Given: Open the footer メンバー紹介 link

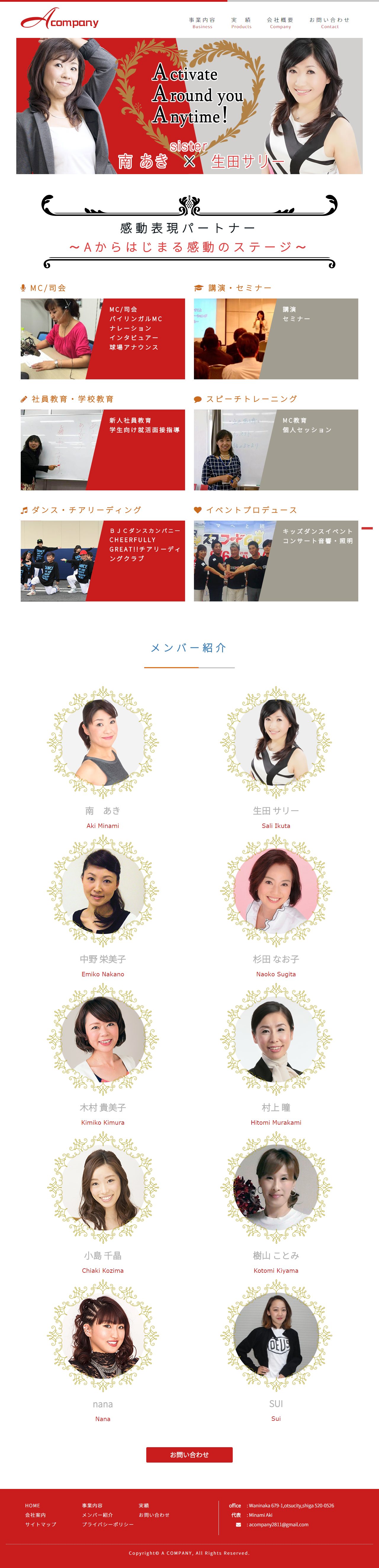Looking at the screenshot, I should (x=97, y=1515).
